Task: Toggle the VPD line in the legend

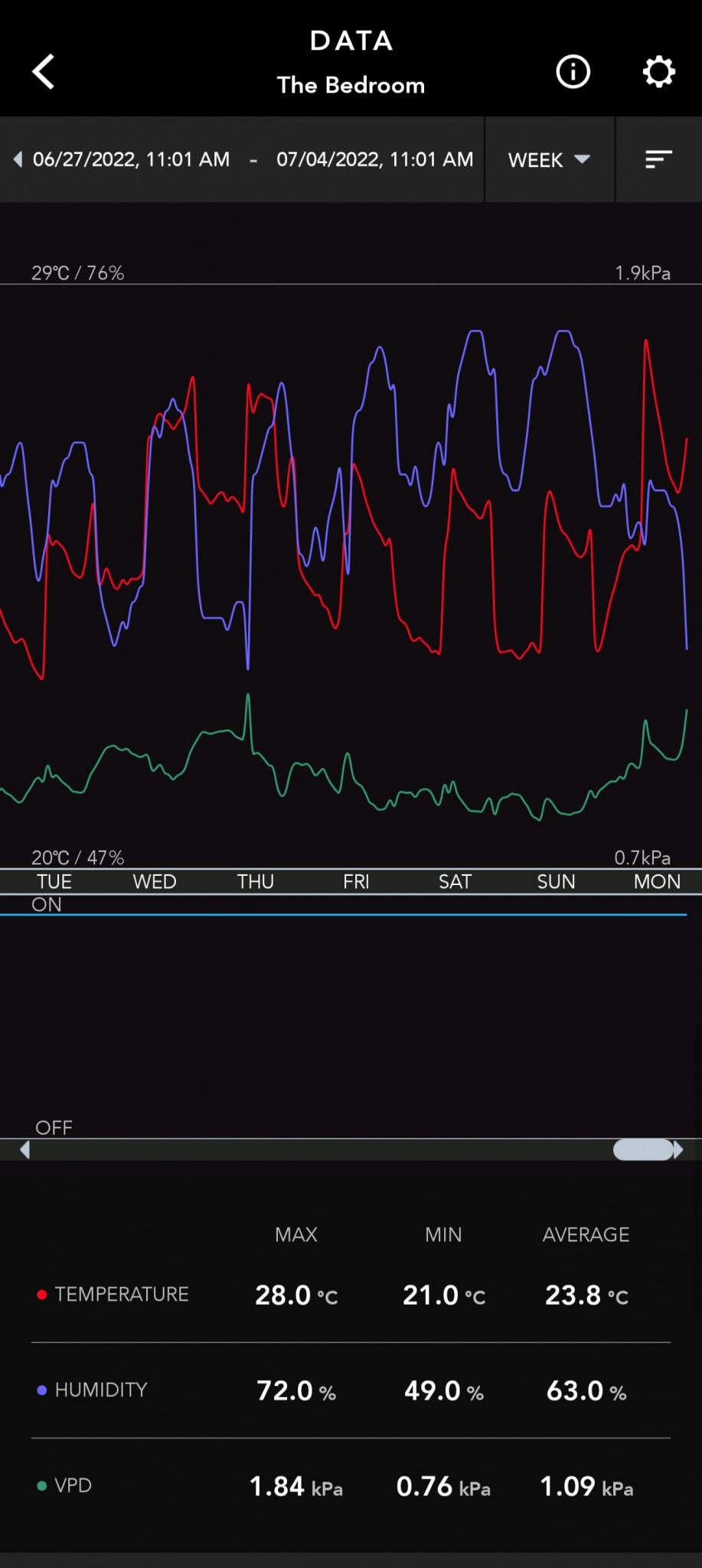Action: [x=65, y=1485]
